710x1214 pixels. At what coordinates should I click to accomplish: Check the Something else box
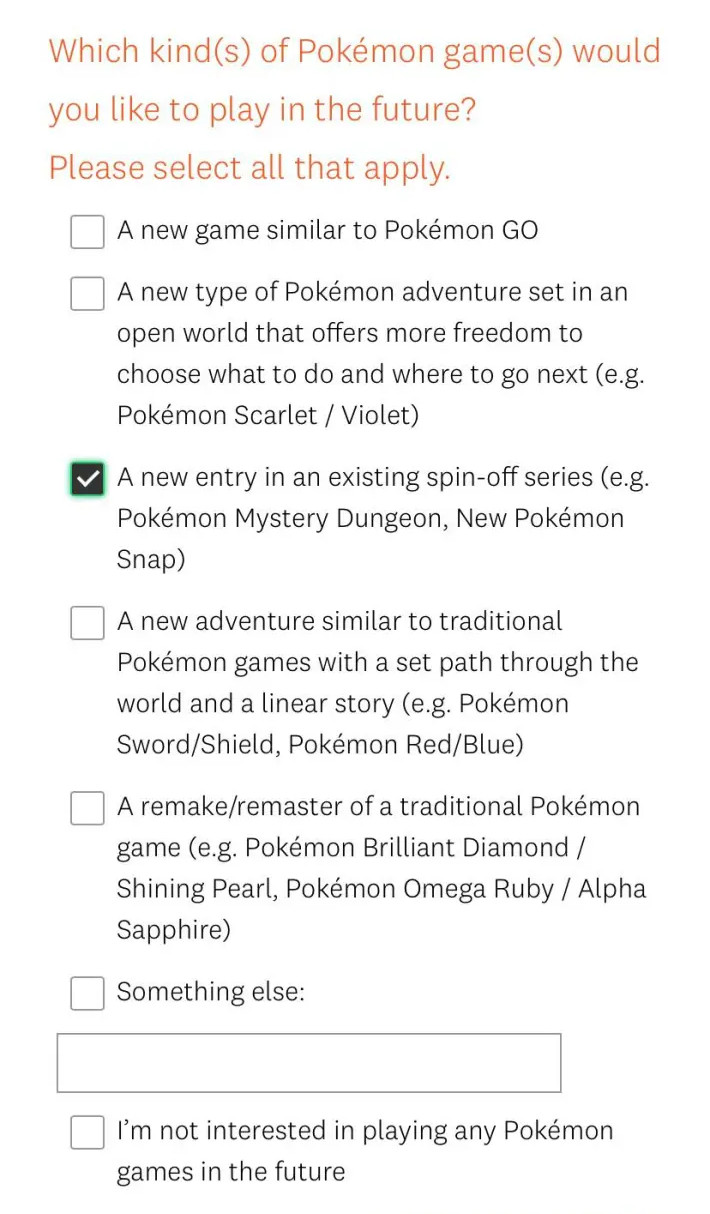88,993
